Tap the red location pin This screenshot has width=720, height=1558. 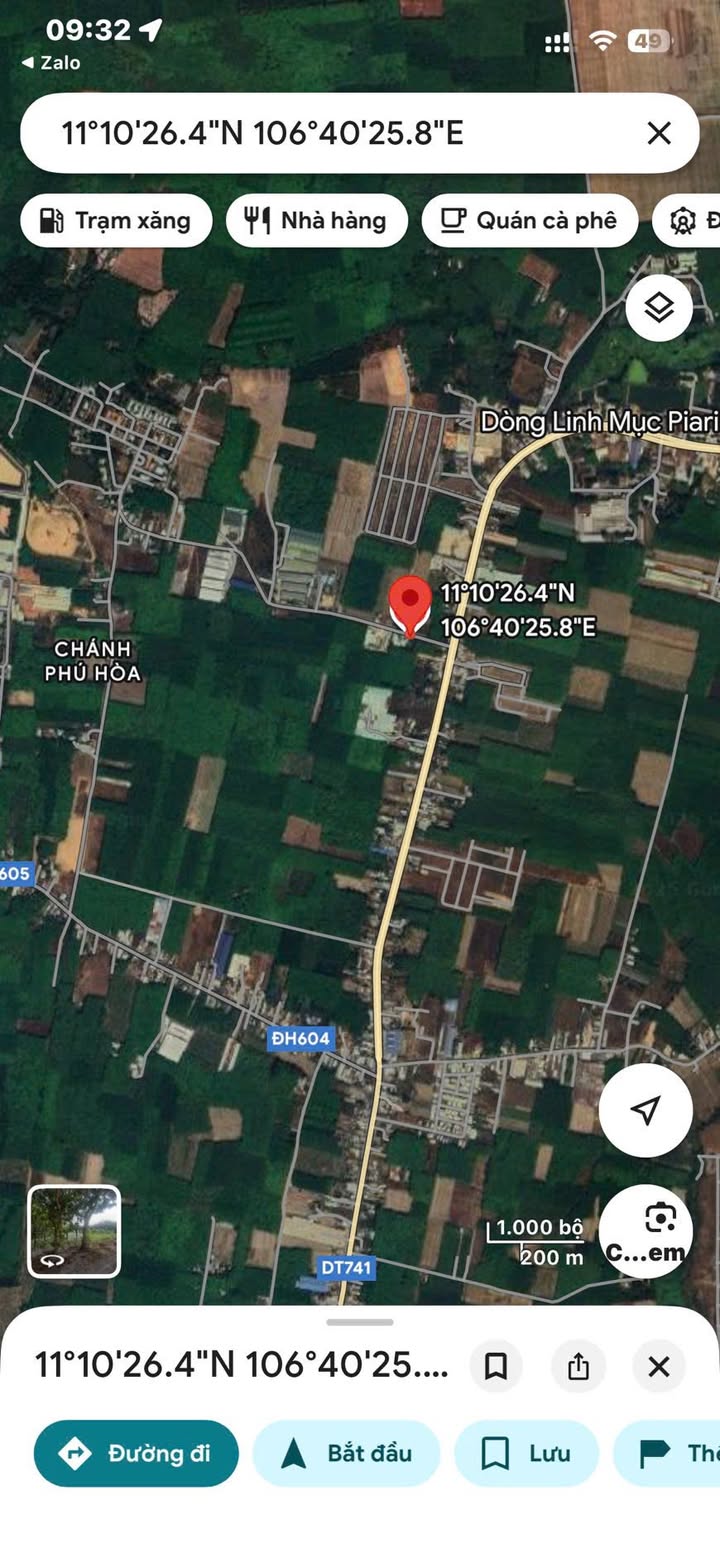409,606
